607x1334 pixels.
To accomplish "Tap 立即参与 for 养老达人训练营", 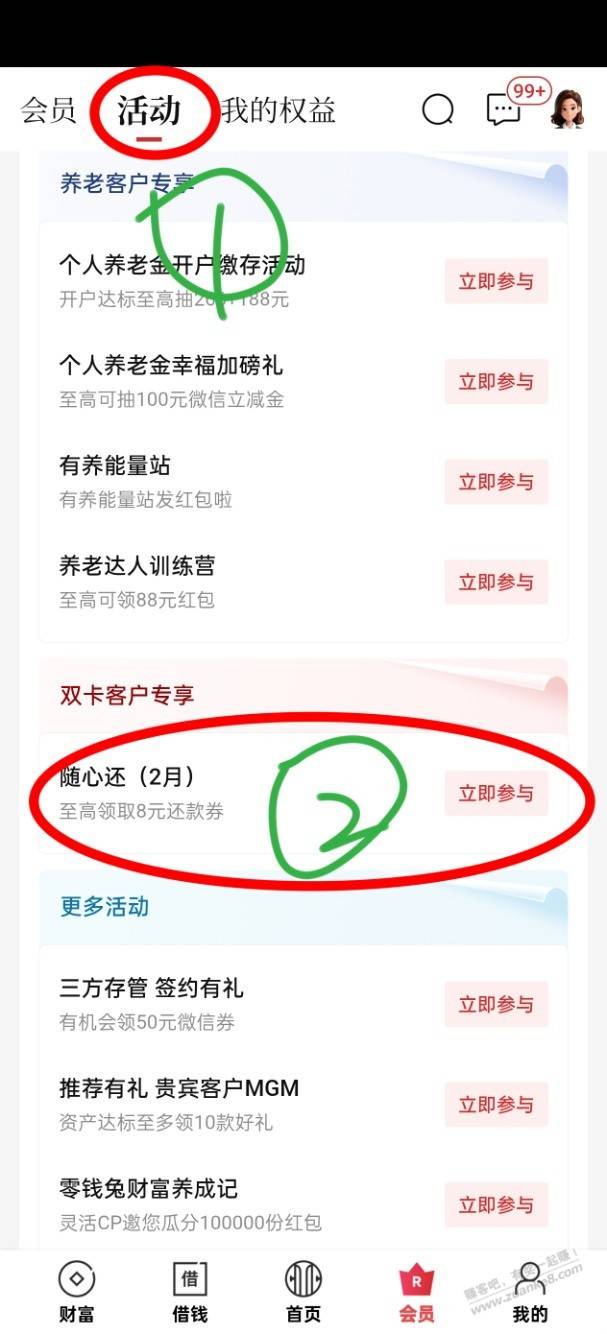I will pos(496,582).
